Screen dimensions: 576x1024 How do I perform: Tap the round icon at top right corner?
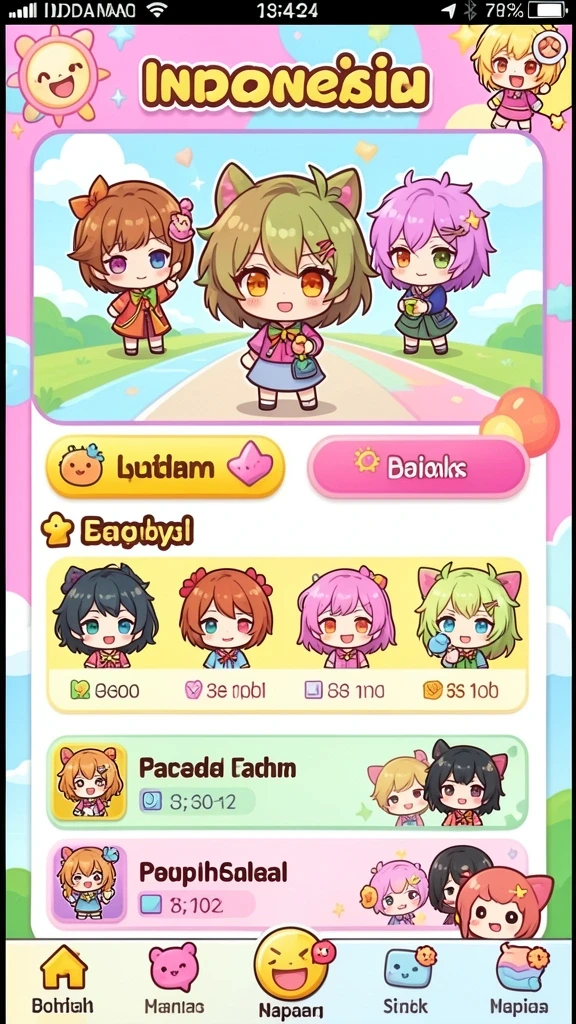[x=547, y=46]
